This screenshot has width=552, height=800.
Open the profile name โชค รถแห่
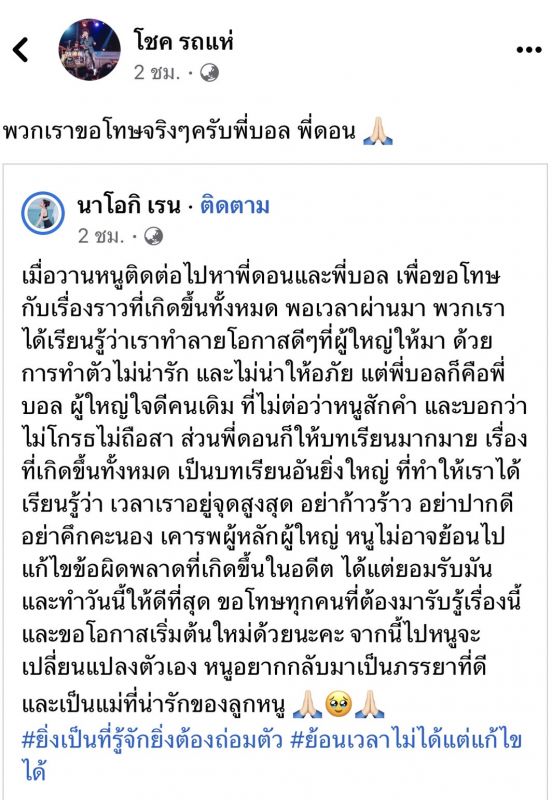tap(183, 40)
